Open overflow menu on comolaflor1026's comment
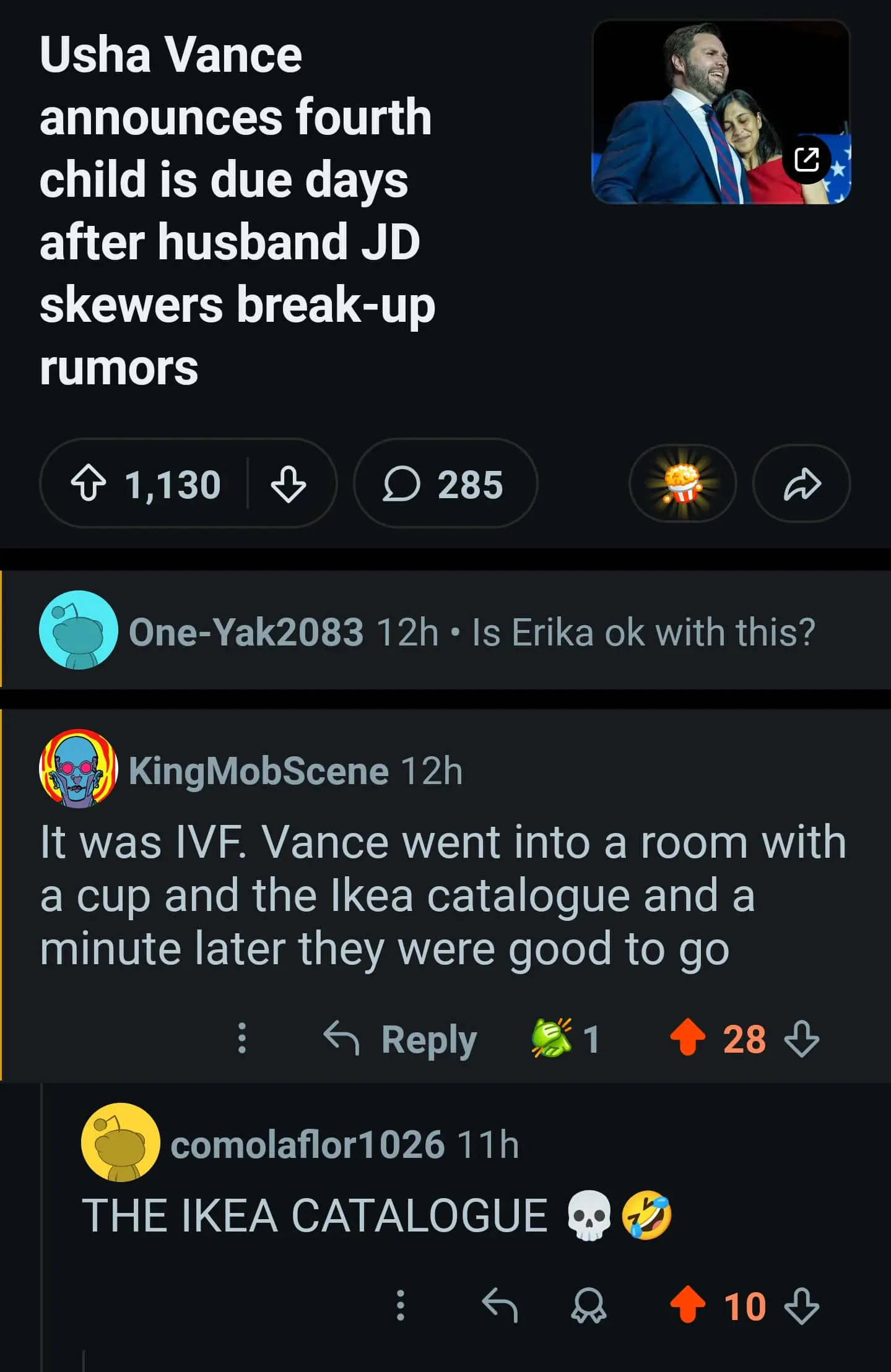Viewport: 891px width, 1372px height. point(401,1306)
